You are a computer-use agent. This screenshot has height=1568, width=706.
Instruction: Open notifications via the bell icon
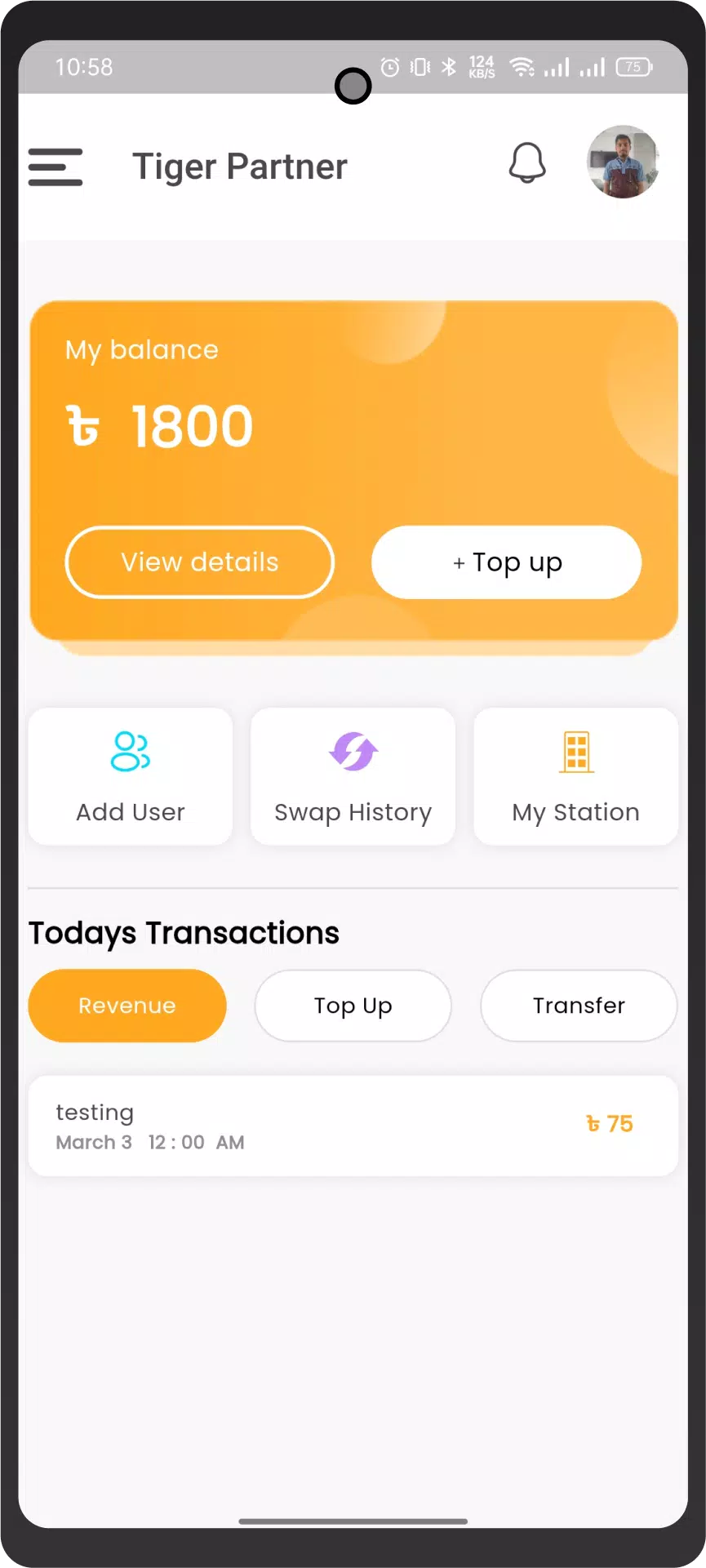[x=526, y=162]
